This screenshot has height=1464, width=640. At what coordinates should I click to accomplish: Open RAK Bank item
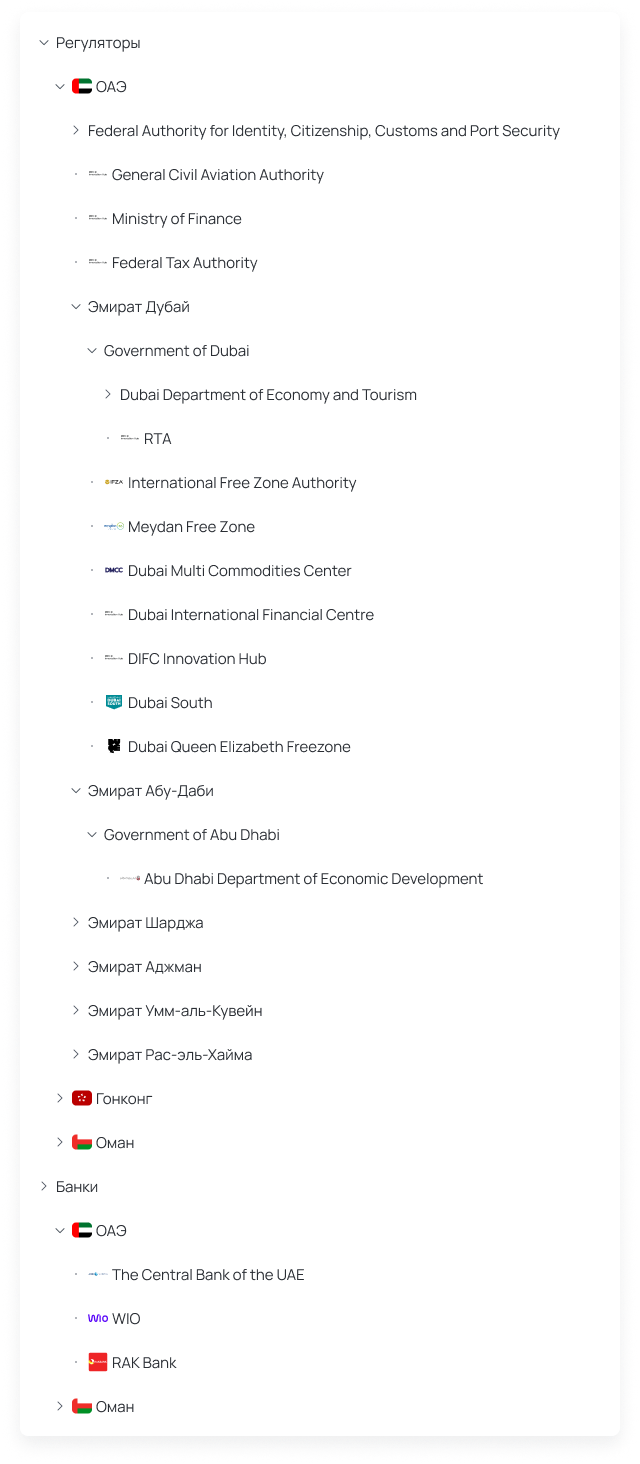144,1363
